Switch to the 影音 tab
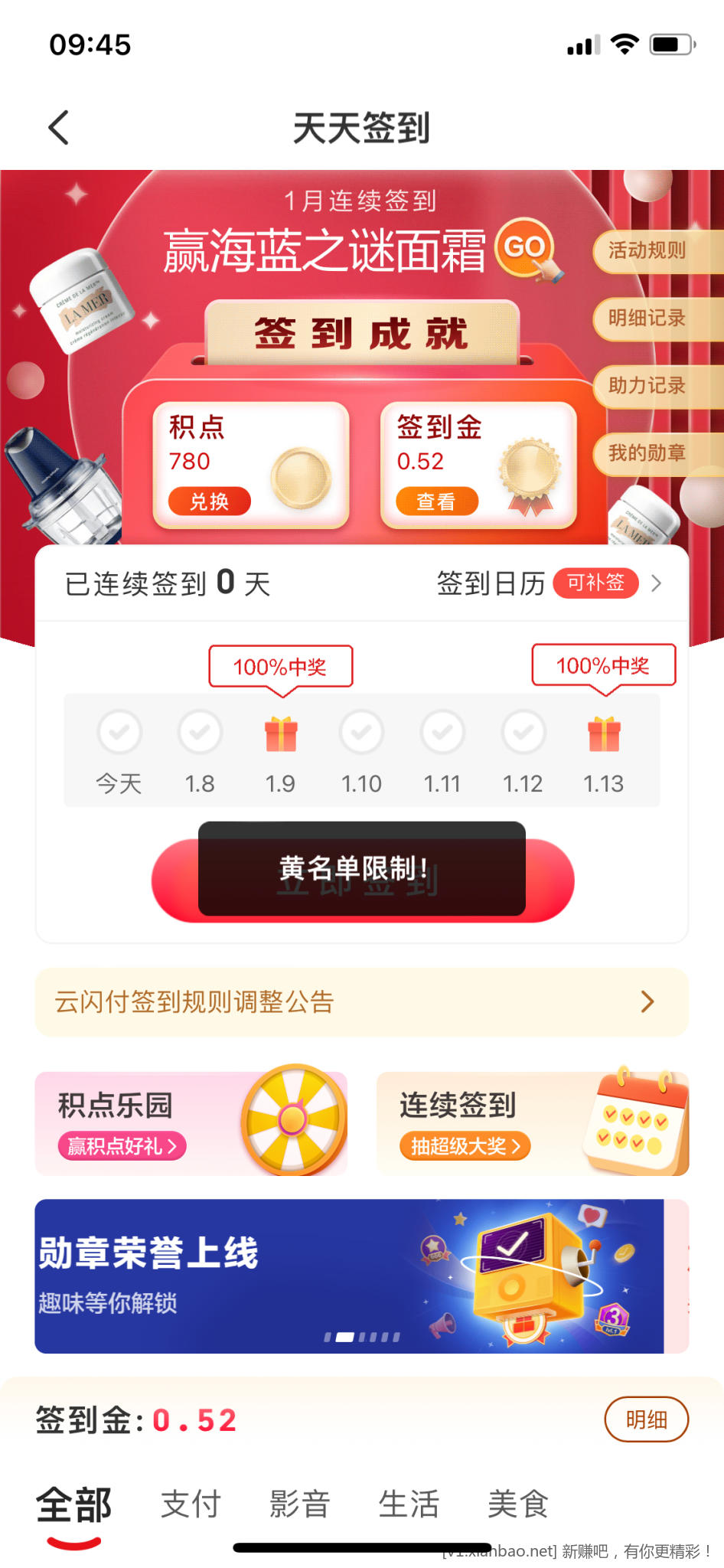This screenshot has height=1568, width=724. click(x=300, y=1504)
